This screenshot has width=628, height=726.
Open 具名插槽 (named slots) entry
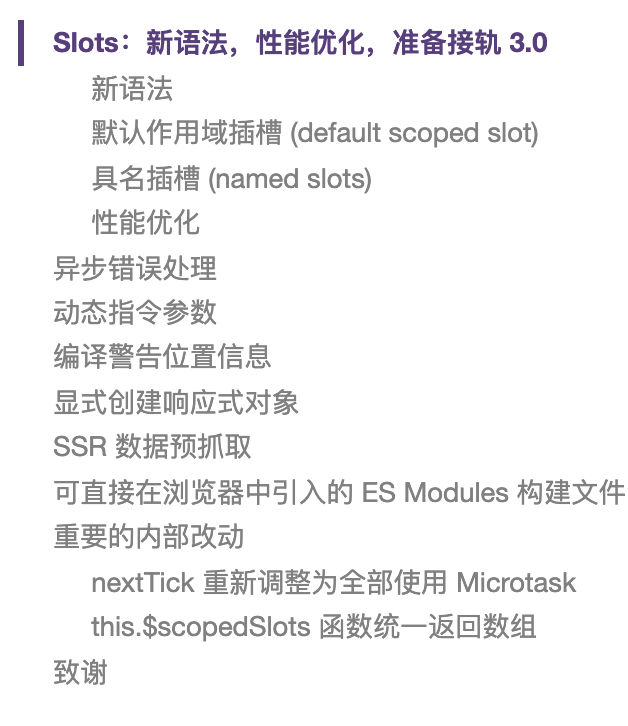point(231,179)
